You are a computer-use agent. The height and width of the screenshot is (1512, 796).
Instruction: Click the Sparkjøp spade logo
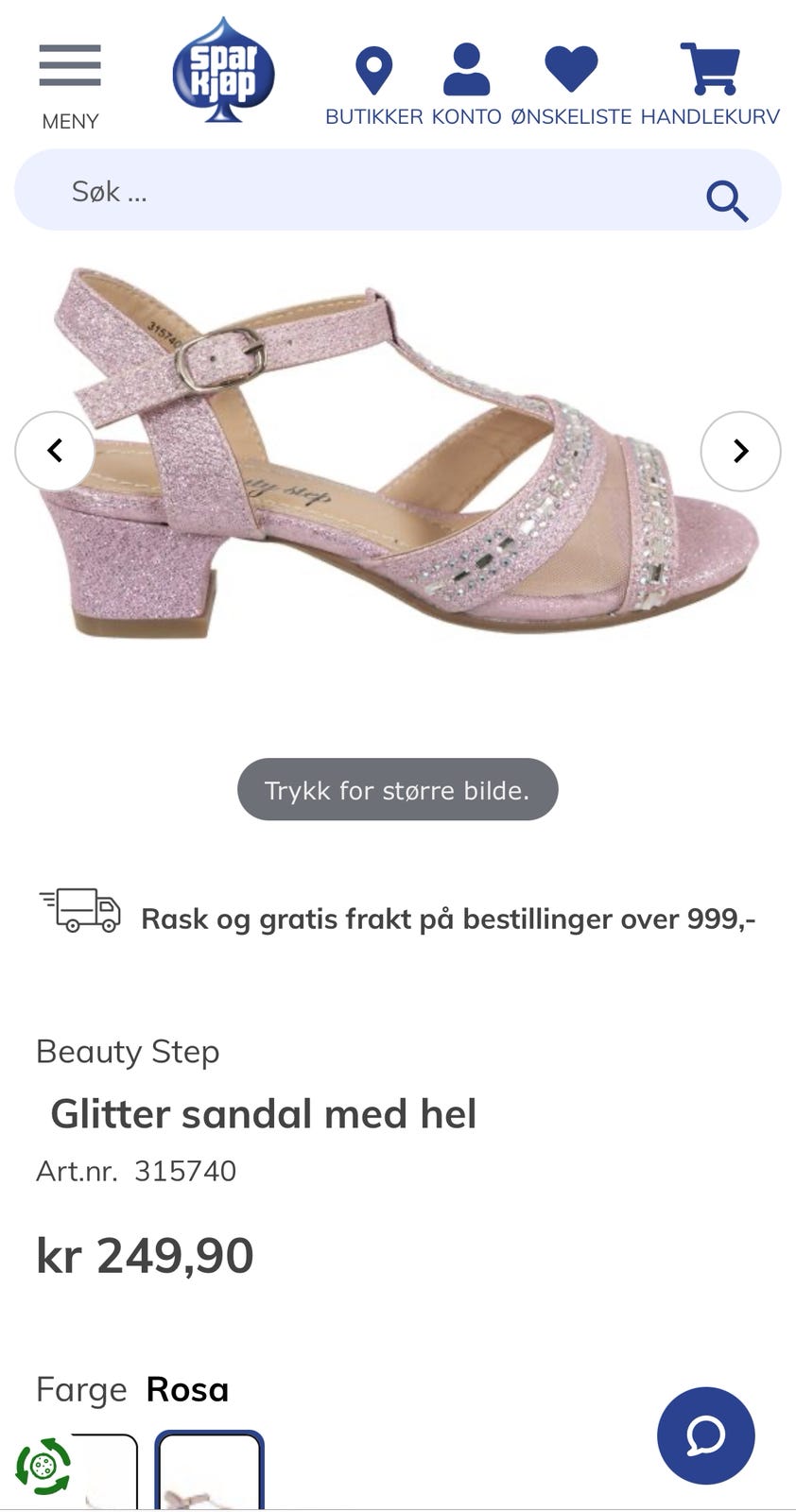(x=222, y=74)
